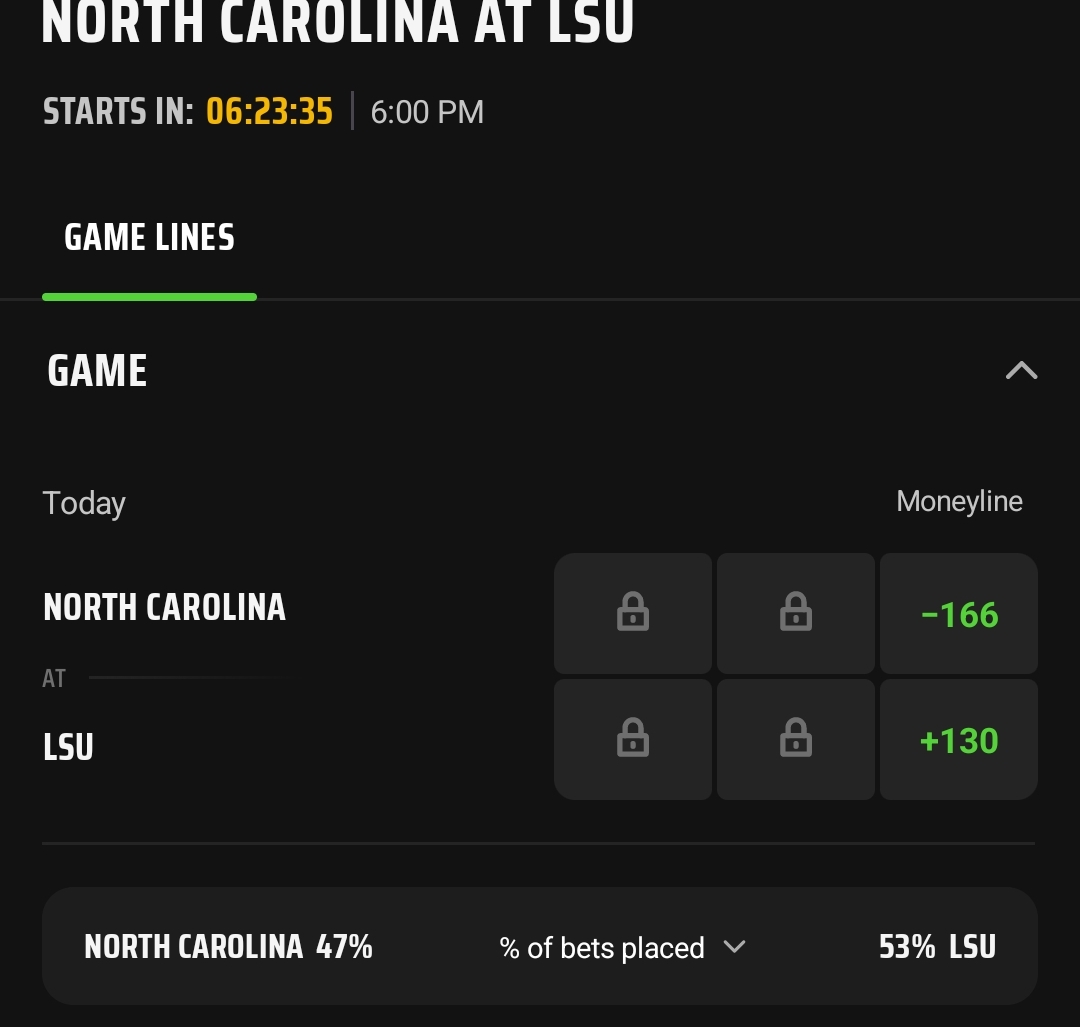
Task: Open the % of bets placed dropdown
Action: point(622,947)
